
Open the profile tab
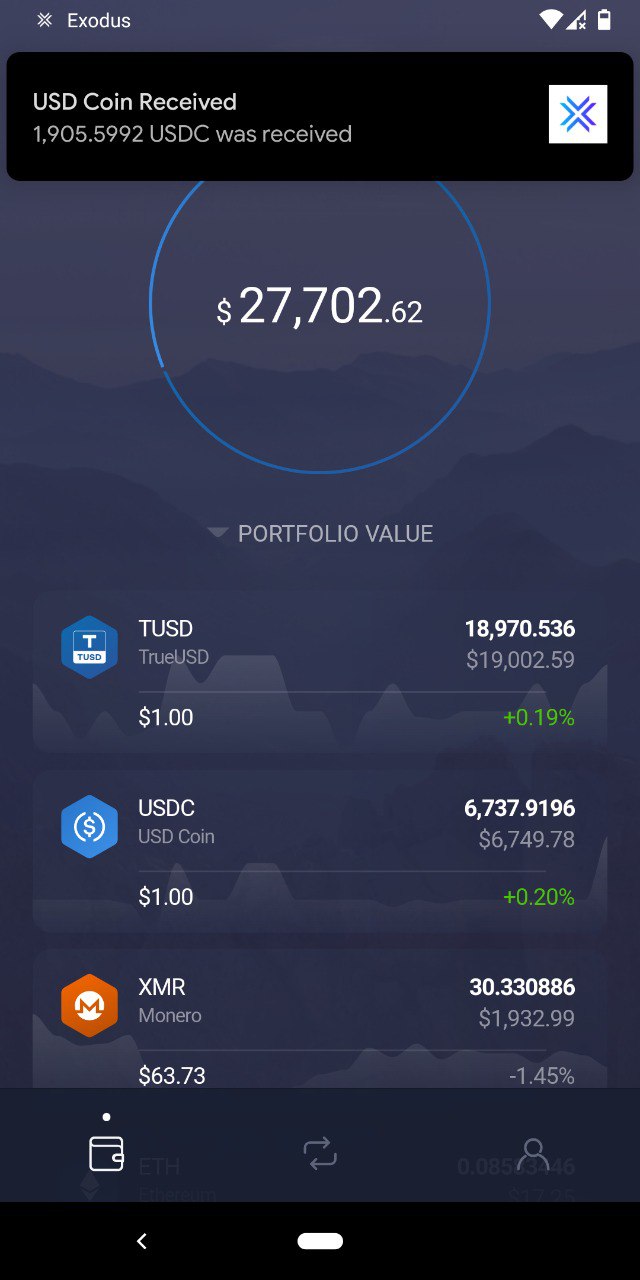pyautogui.click(x=534, y=1154)
